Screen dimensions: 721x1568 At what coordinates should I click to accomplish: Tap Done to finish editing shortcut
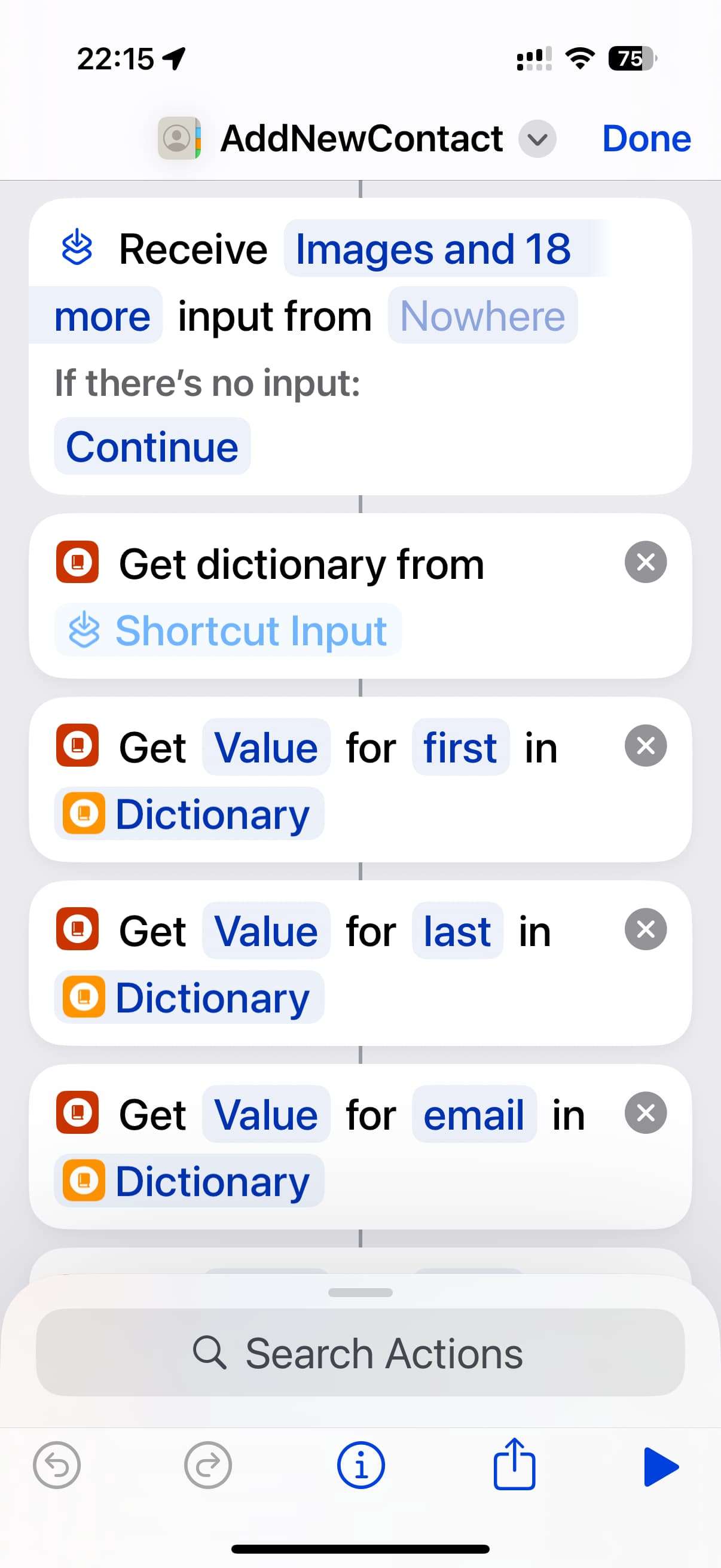coord(646,139)
